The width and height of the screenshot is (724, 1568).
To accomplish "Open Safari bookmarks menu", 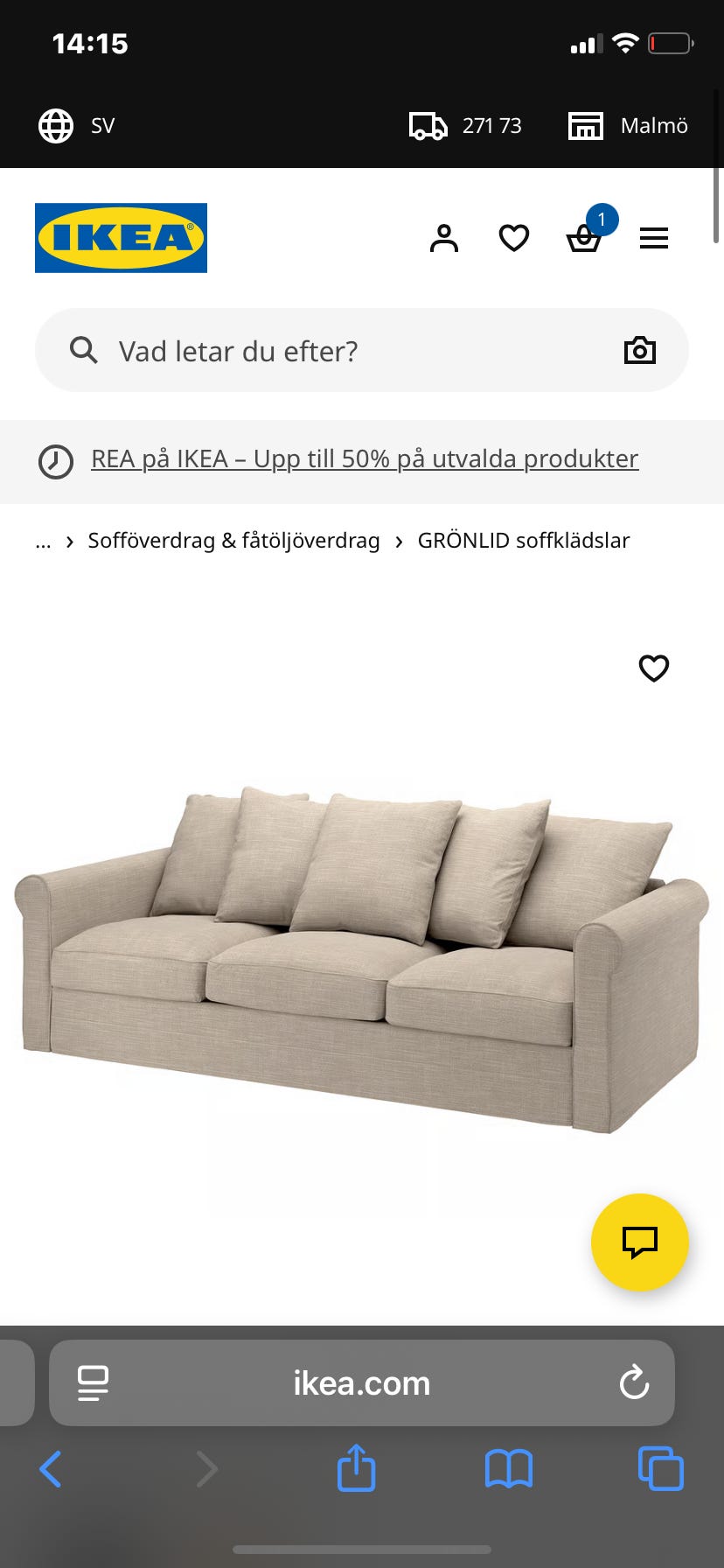I will [x=509, y=1468].
